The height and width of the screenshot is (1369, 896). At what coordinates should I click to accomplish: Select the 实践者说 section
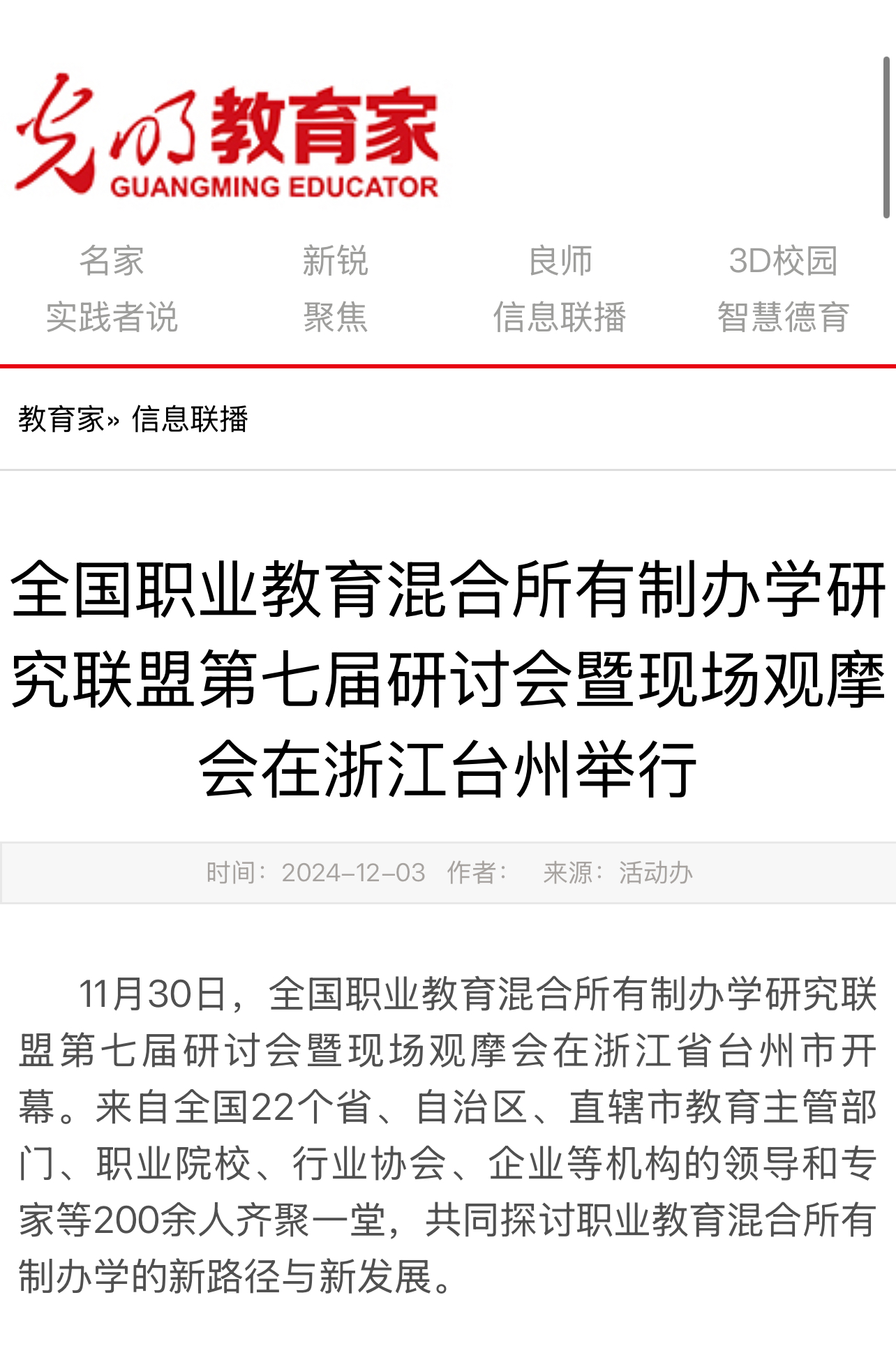click(112, 317)
